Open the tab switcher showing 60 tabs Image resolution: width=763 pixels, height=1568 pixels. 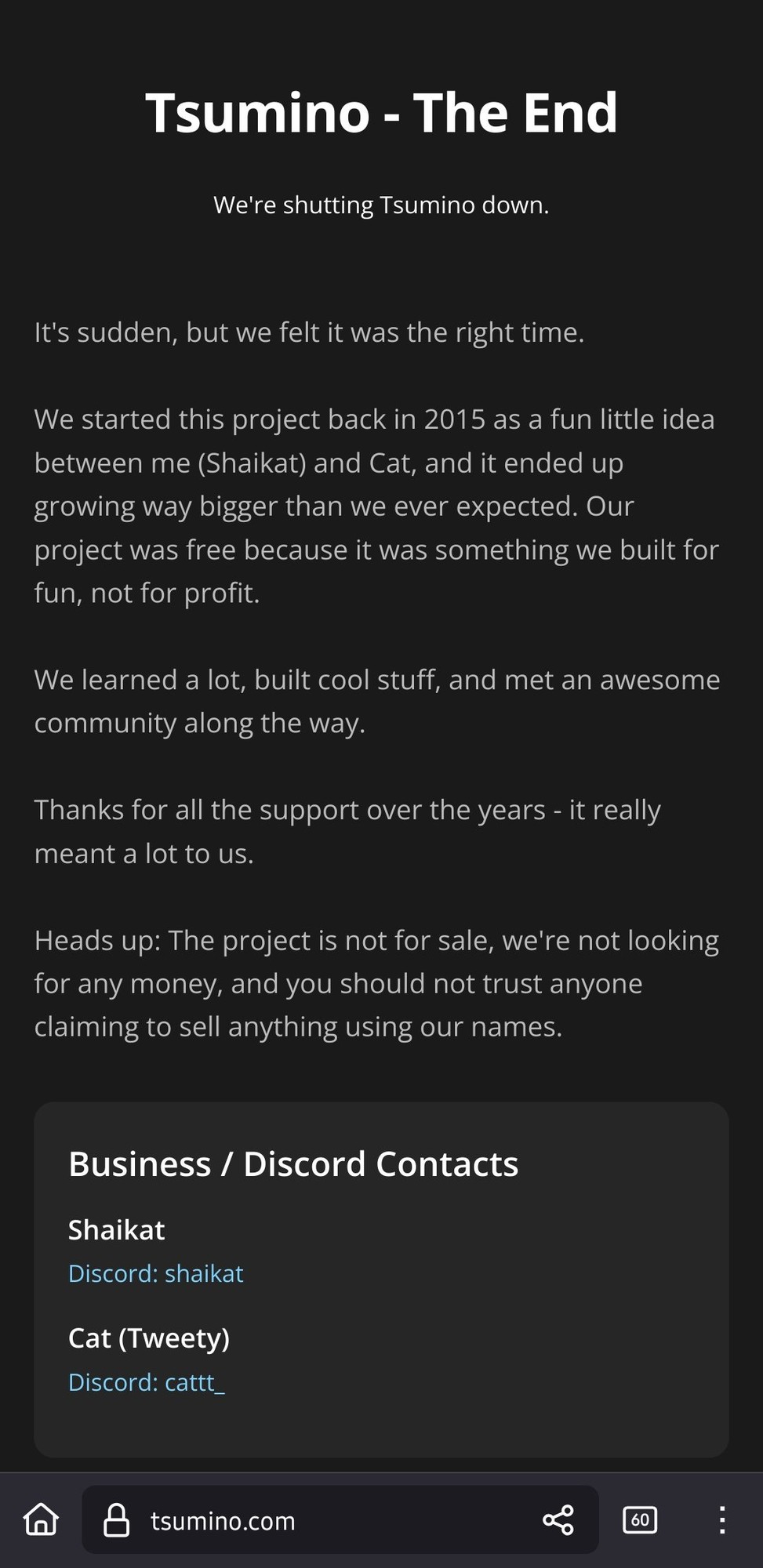(x=640, y=1520)
